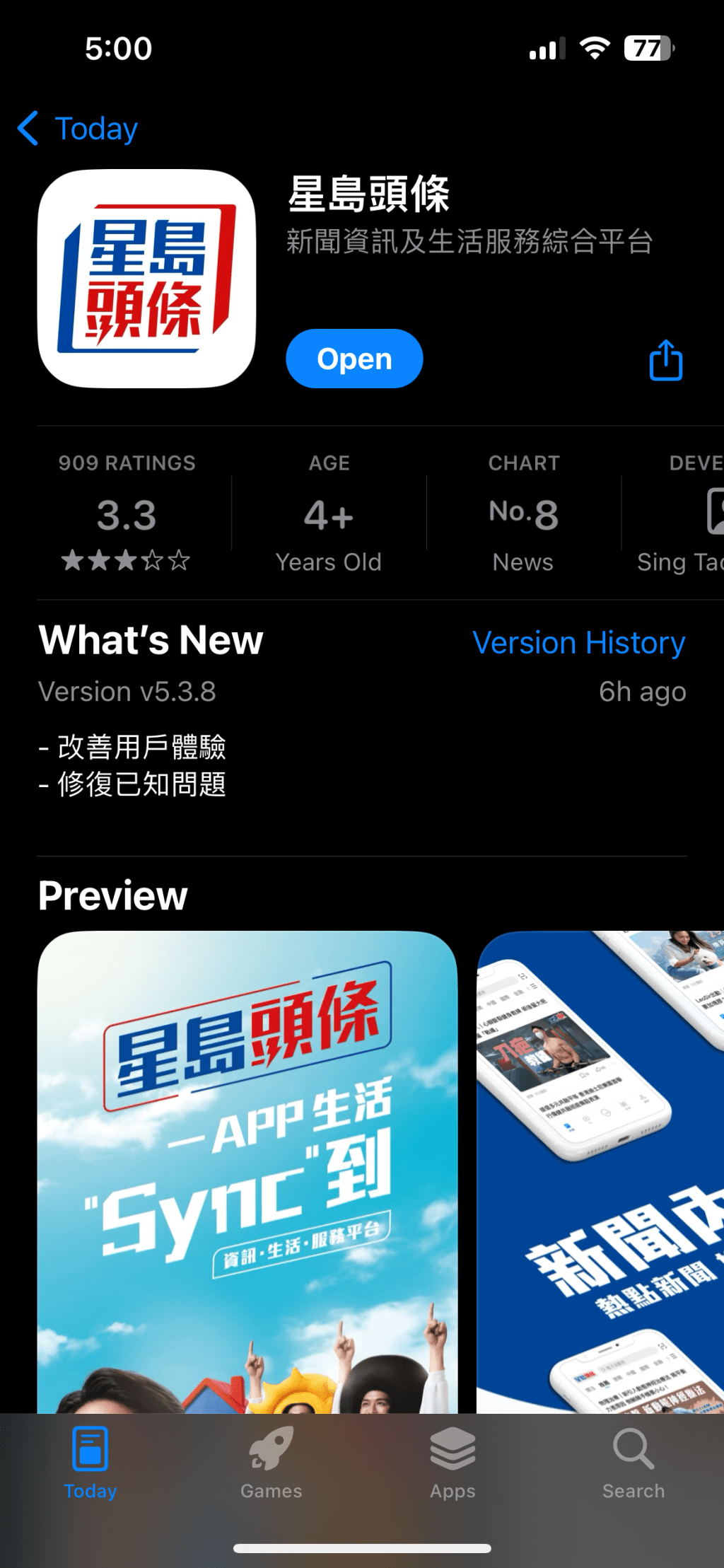Go back to Today
724x1568 pixels.
pos(78,129)
